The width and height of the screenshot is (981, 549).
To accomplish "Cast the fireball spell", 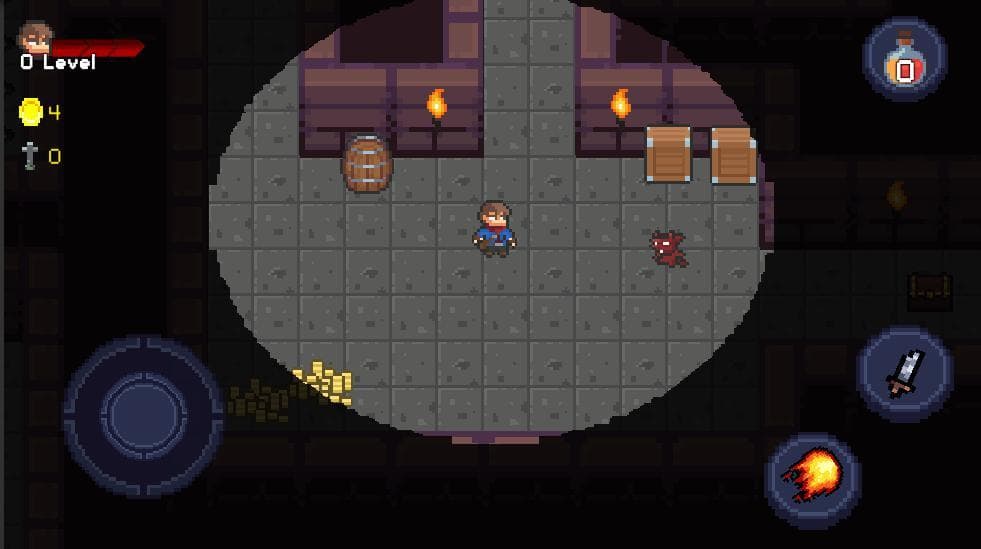I will (x=813, y=481).
